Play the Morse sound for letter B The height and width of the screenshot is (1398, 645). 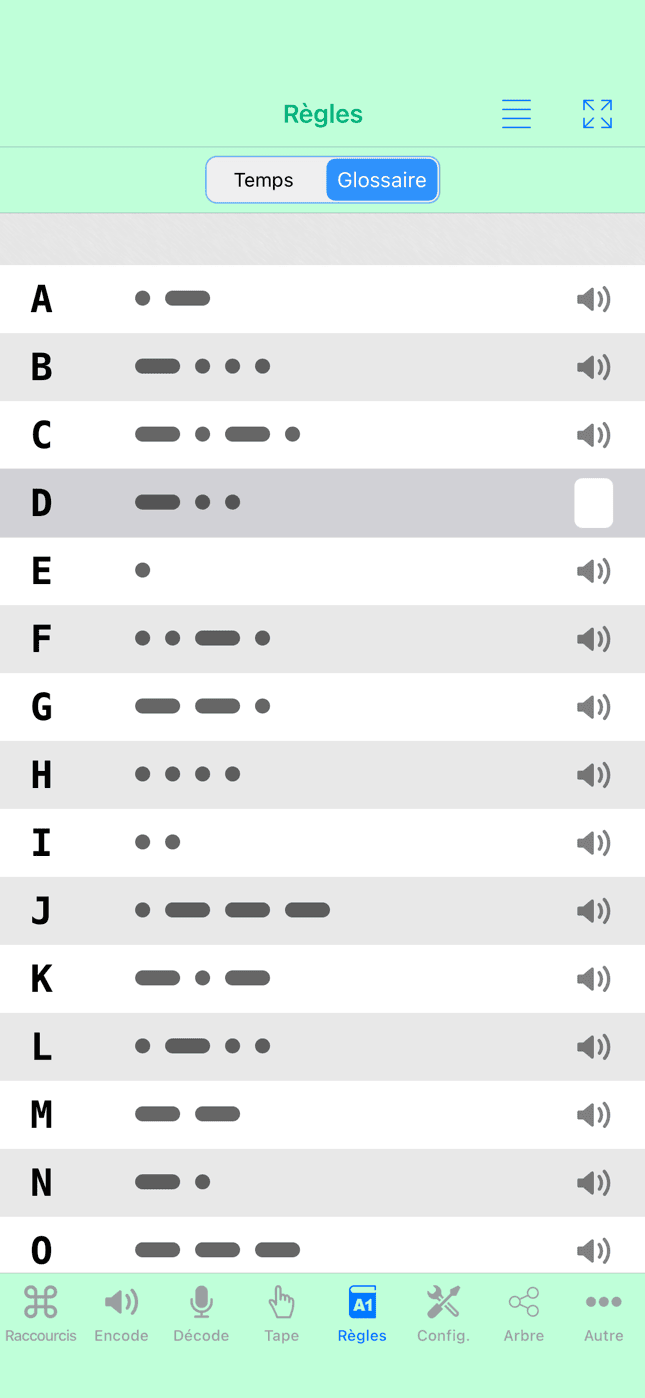tap(594, 367)
